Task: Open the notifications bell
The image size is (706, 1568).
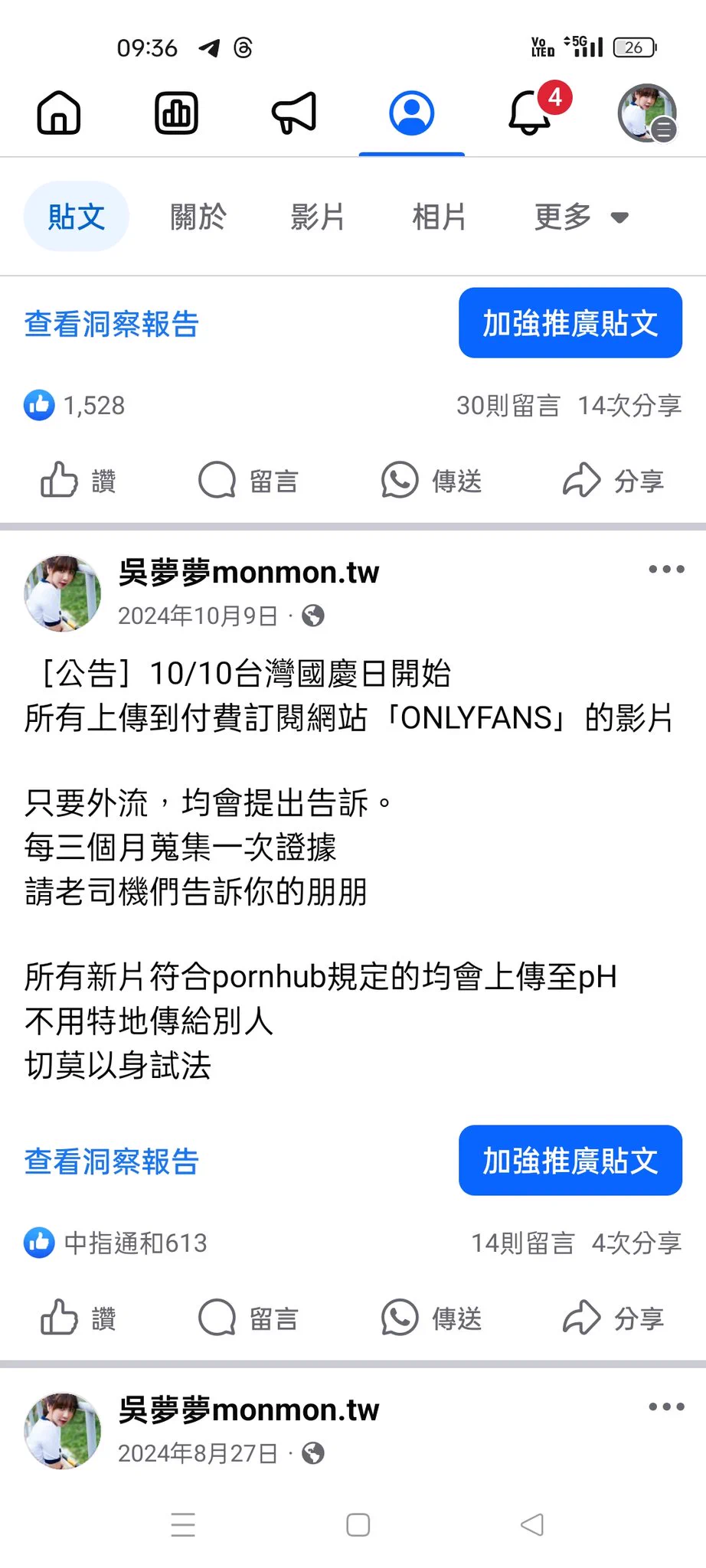Action: (x=530, y=113)
